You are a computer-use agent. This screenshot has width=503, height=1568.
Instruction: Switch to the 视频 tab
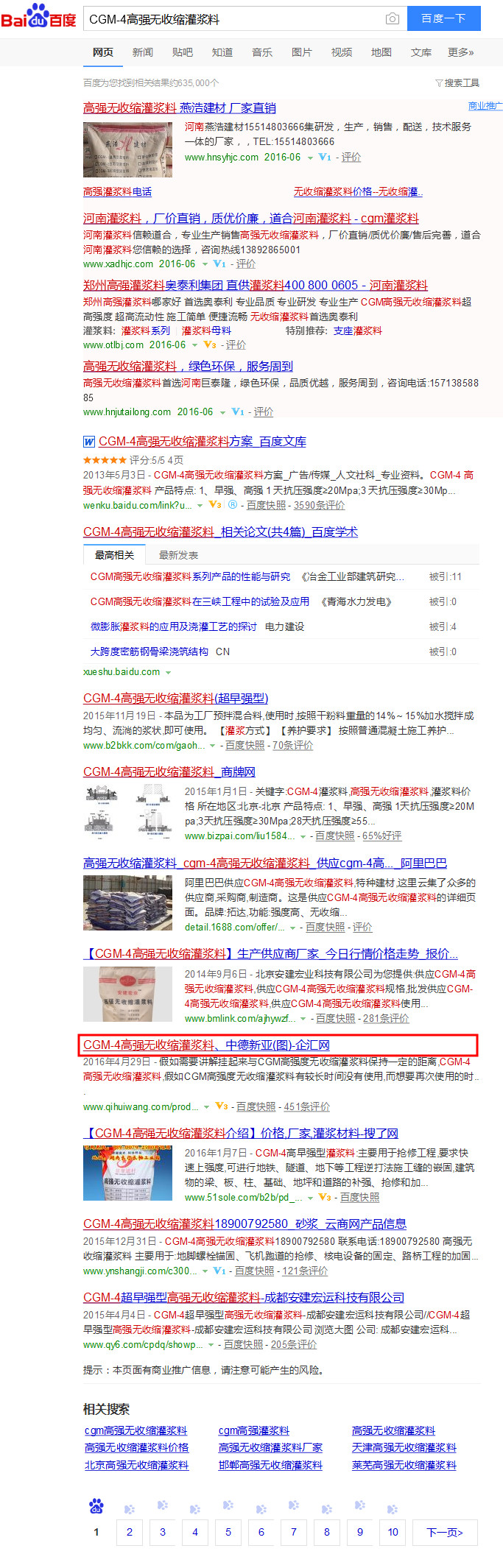(x=342, y=52)
